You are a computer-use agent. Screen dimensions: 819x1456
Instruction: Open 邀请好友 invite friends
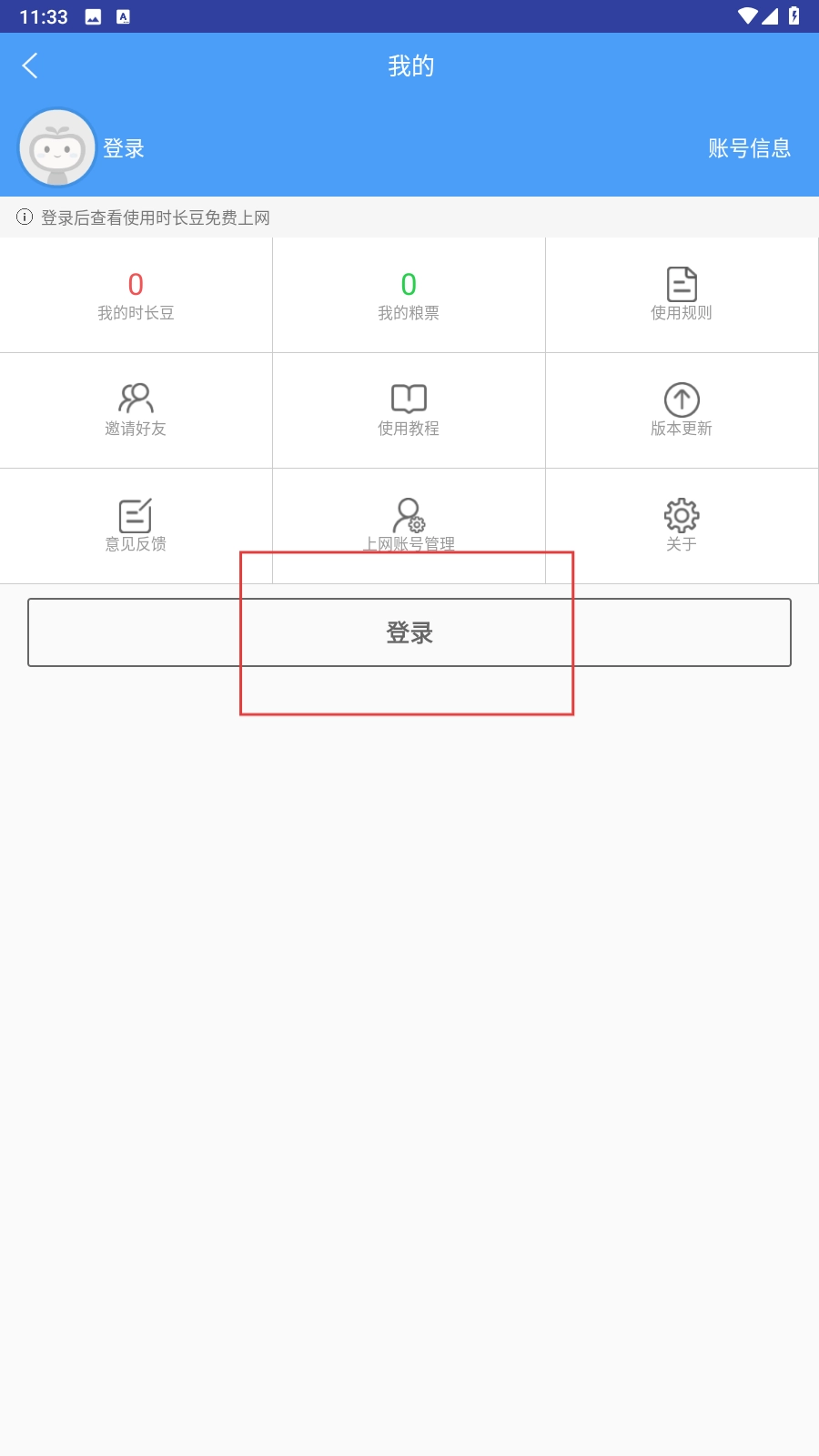[x=136, y=410]
